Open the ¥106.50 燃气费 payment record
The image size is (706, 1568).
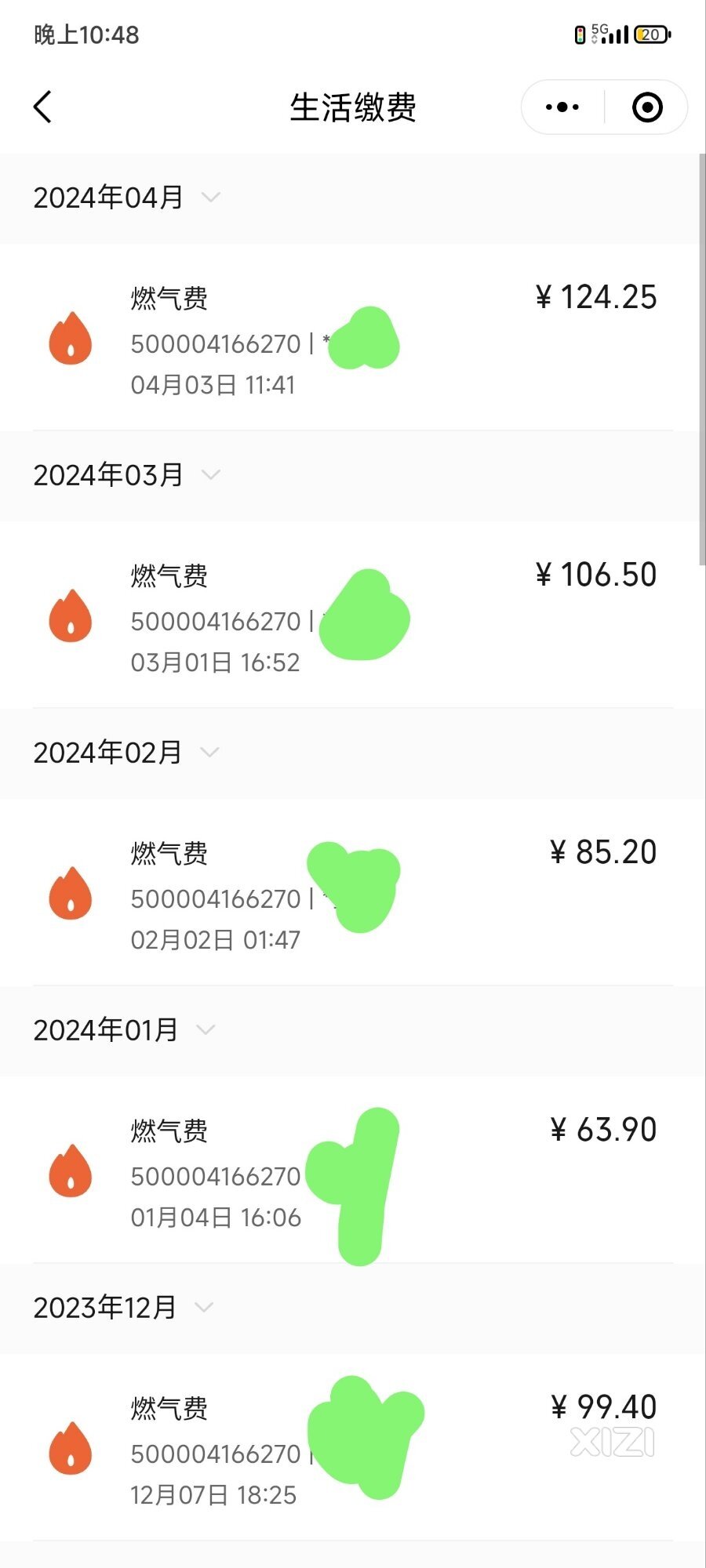353,615
